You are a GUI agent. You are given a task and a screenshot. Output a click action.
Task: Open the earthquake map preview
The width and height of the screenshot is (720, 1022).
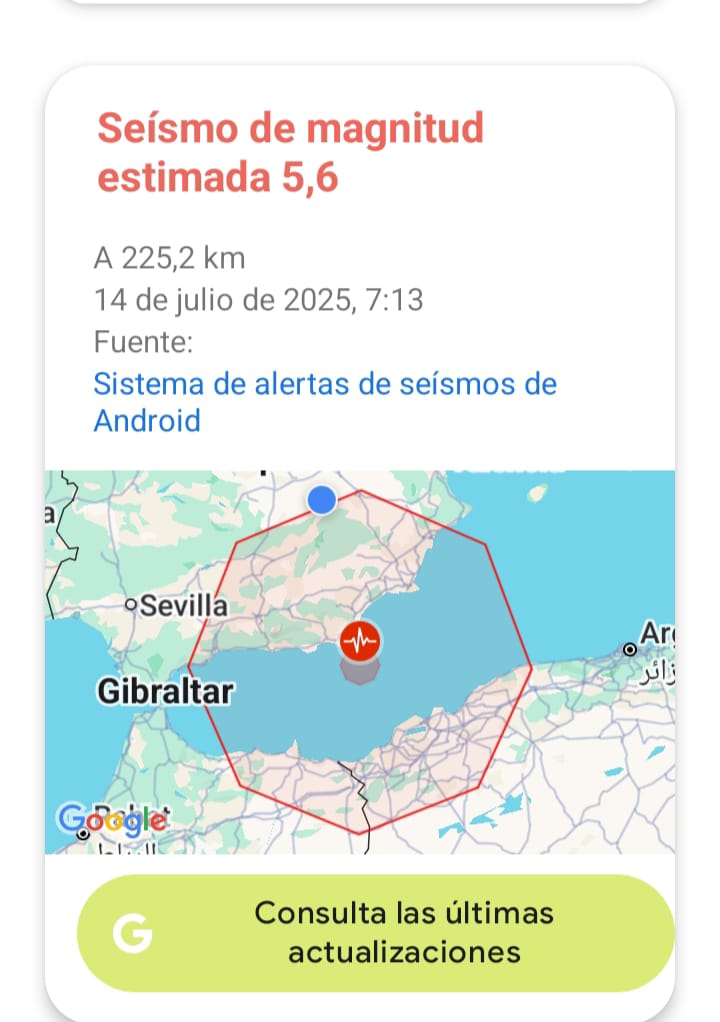[359, 661]
